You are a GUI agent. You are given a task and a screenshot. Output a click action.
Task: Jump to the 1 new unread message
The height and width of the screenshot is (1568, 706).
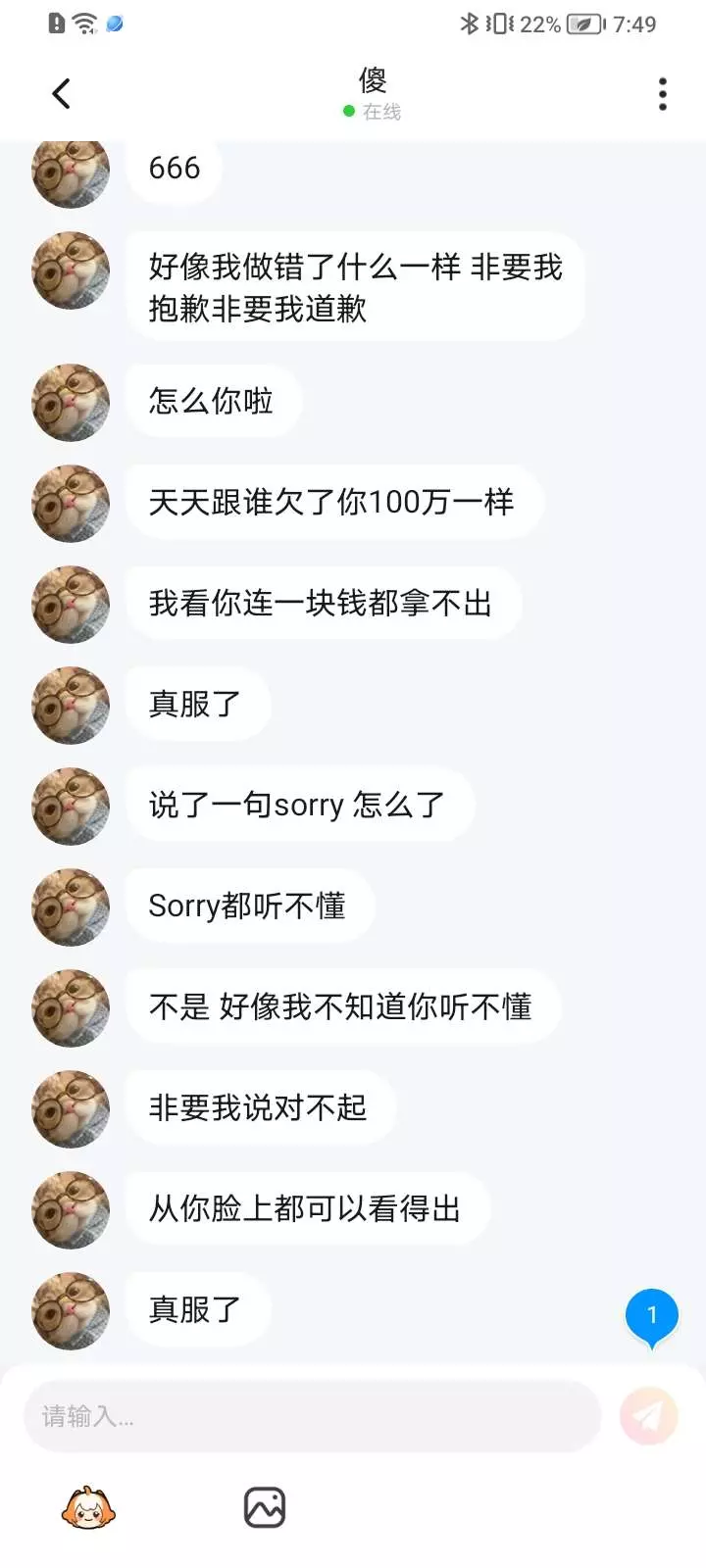pyautogui.click(x=652, y=1316)
